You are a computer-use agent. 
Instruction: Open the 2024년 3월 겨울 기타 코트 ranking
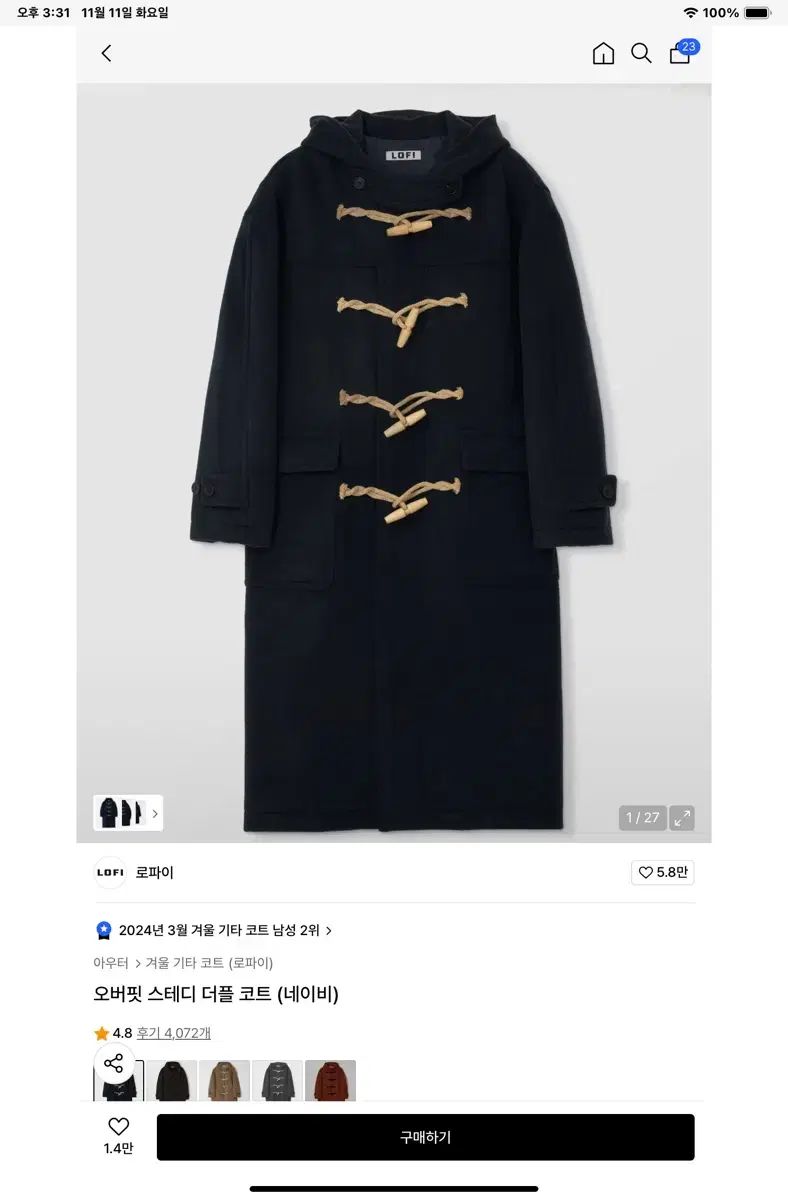(219, 930)
